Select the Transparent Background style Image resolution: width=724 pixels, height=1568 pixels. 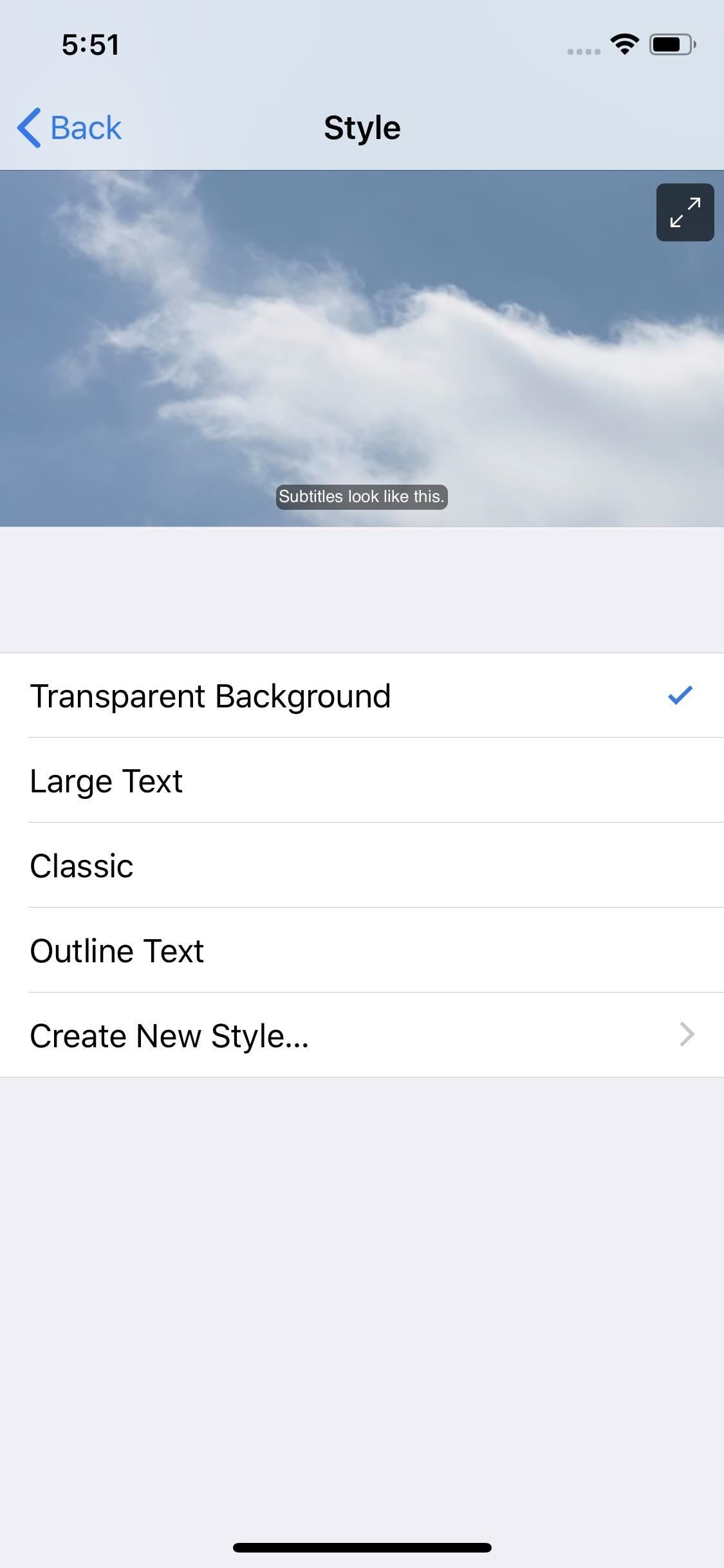(362, 696)
